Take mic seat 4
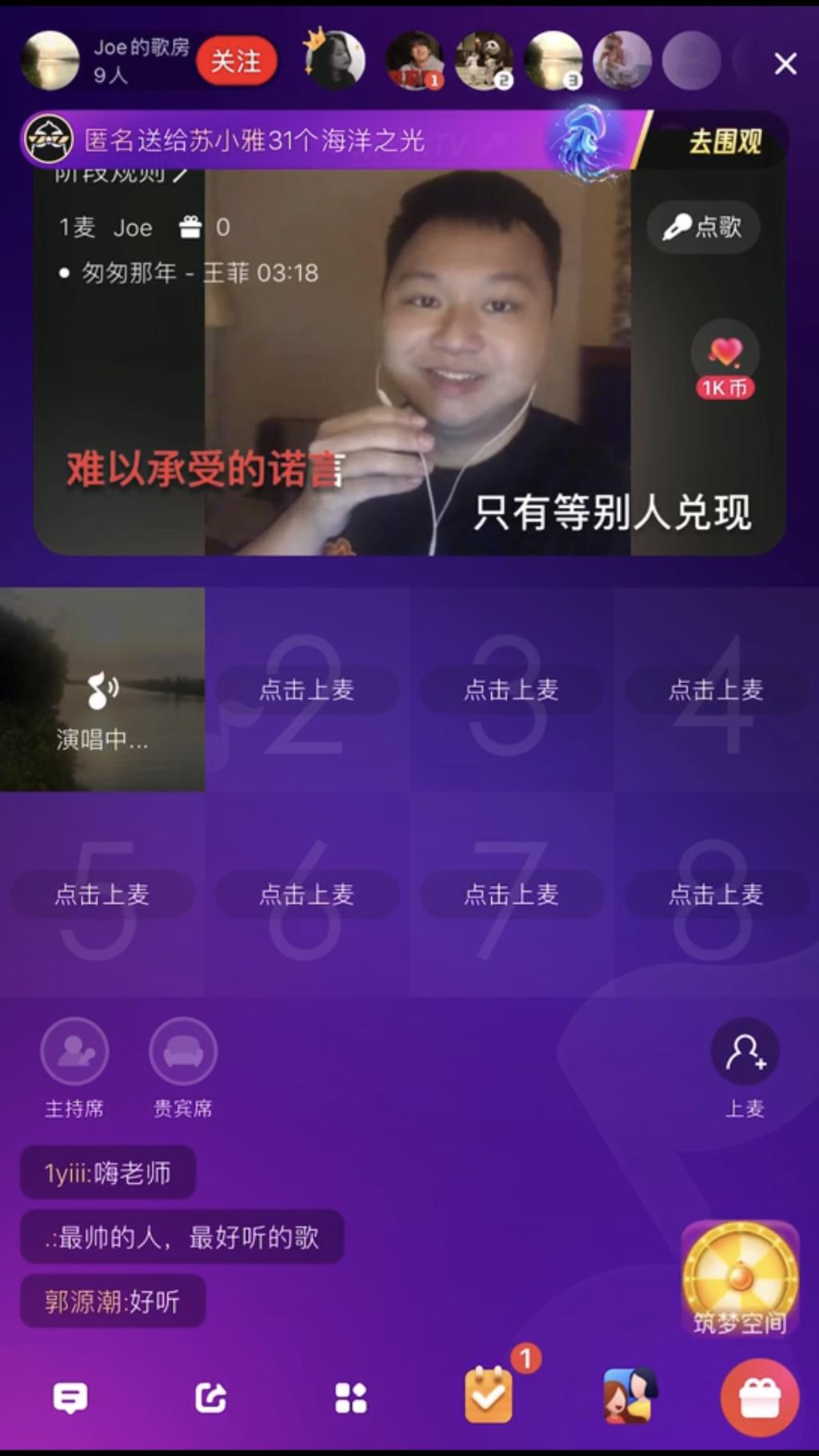The image size is (819, 1456). [716, 690]
